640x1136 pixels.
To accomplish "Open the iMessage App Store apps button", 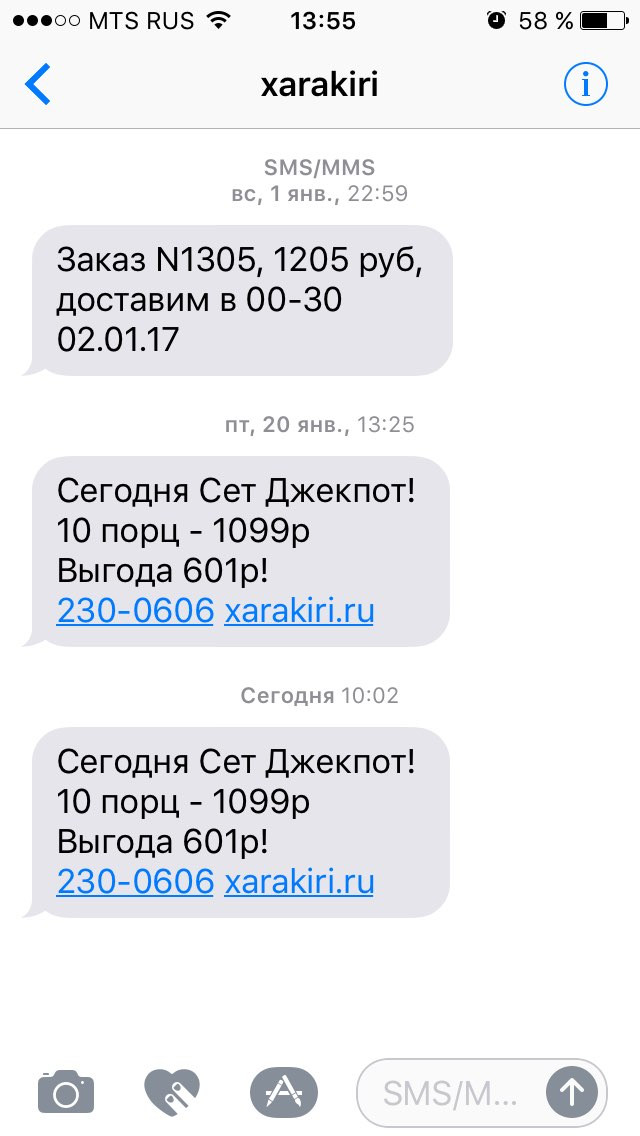I will point(284,1092).
